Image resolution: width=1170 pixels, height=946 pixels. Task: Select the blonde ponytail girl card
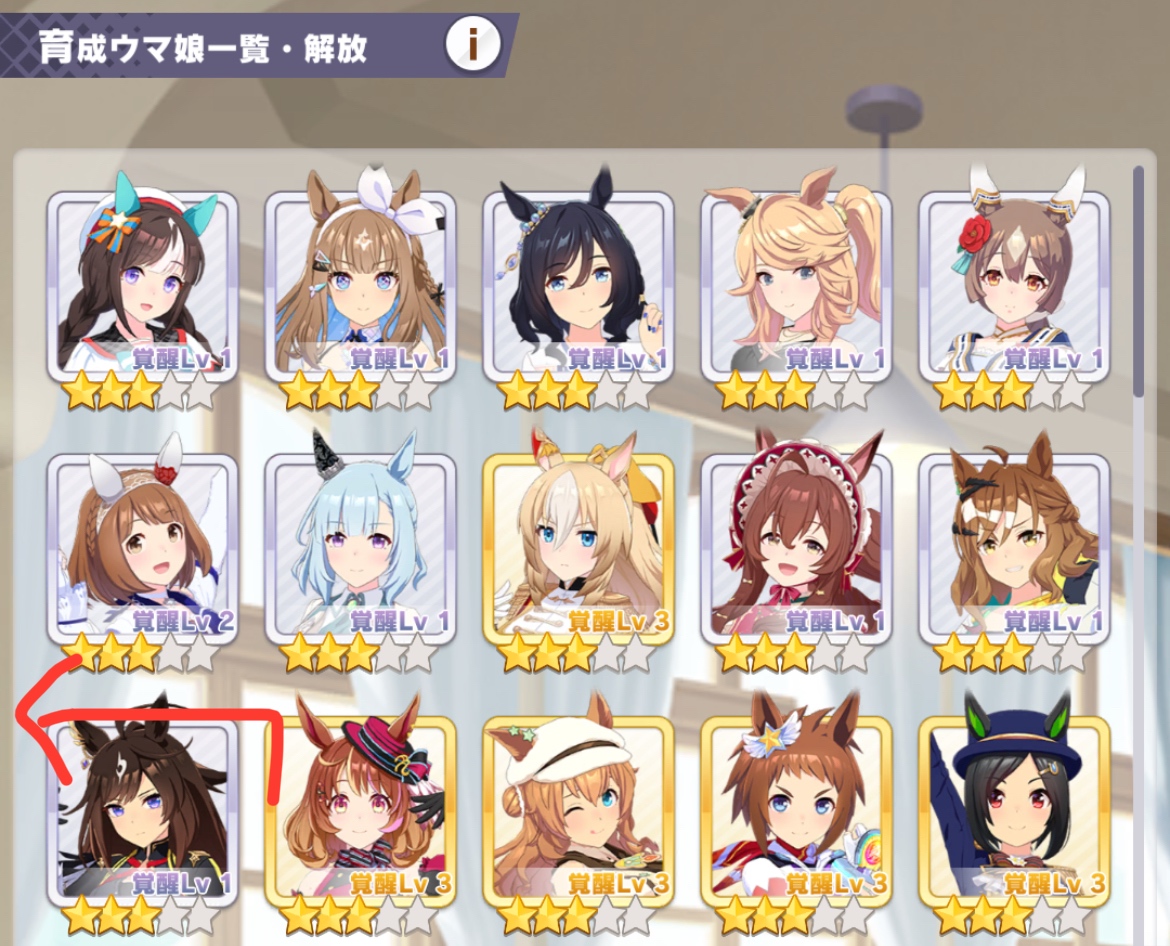pos(796,290)
